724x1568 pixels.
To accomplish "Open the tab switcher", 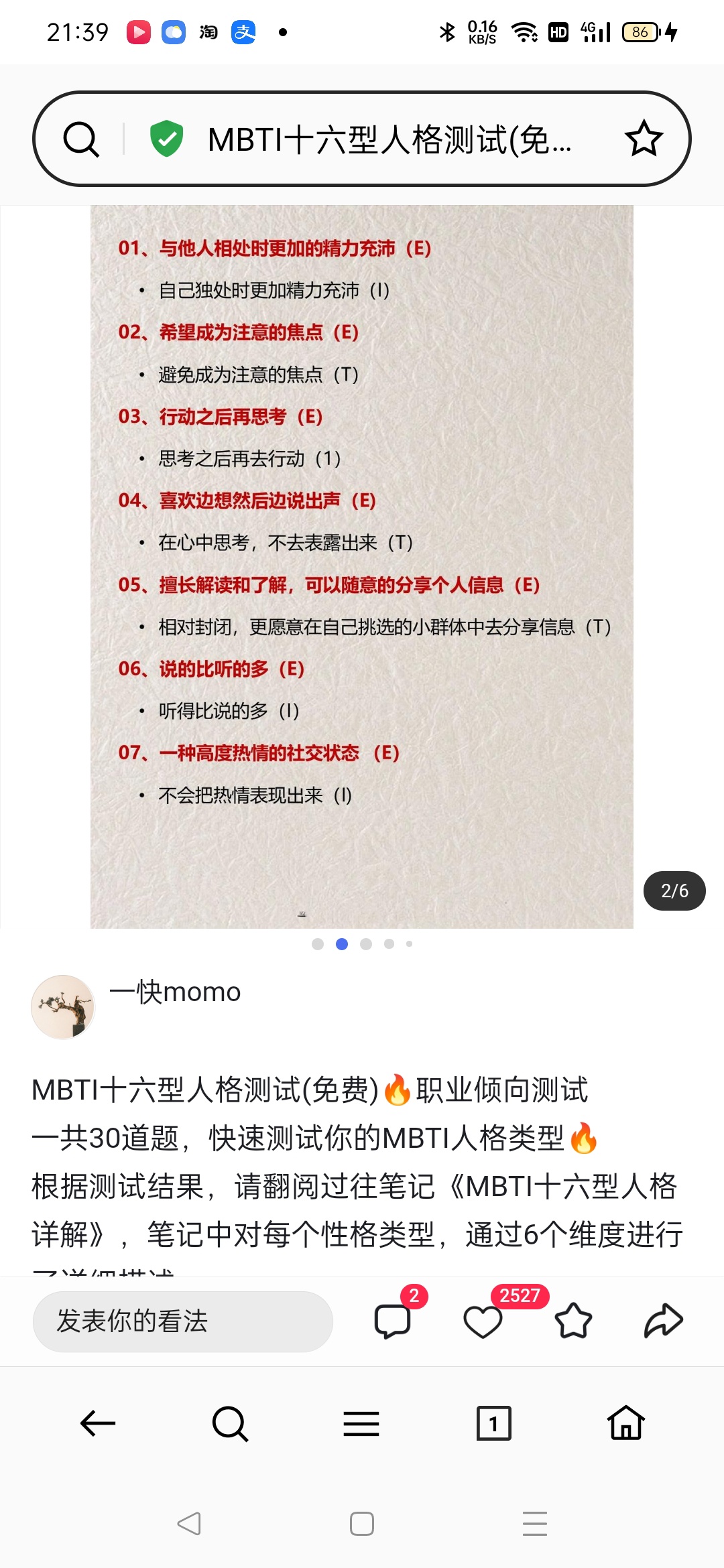I will click(x=493, y=1423).
